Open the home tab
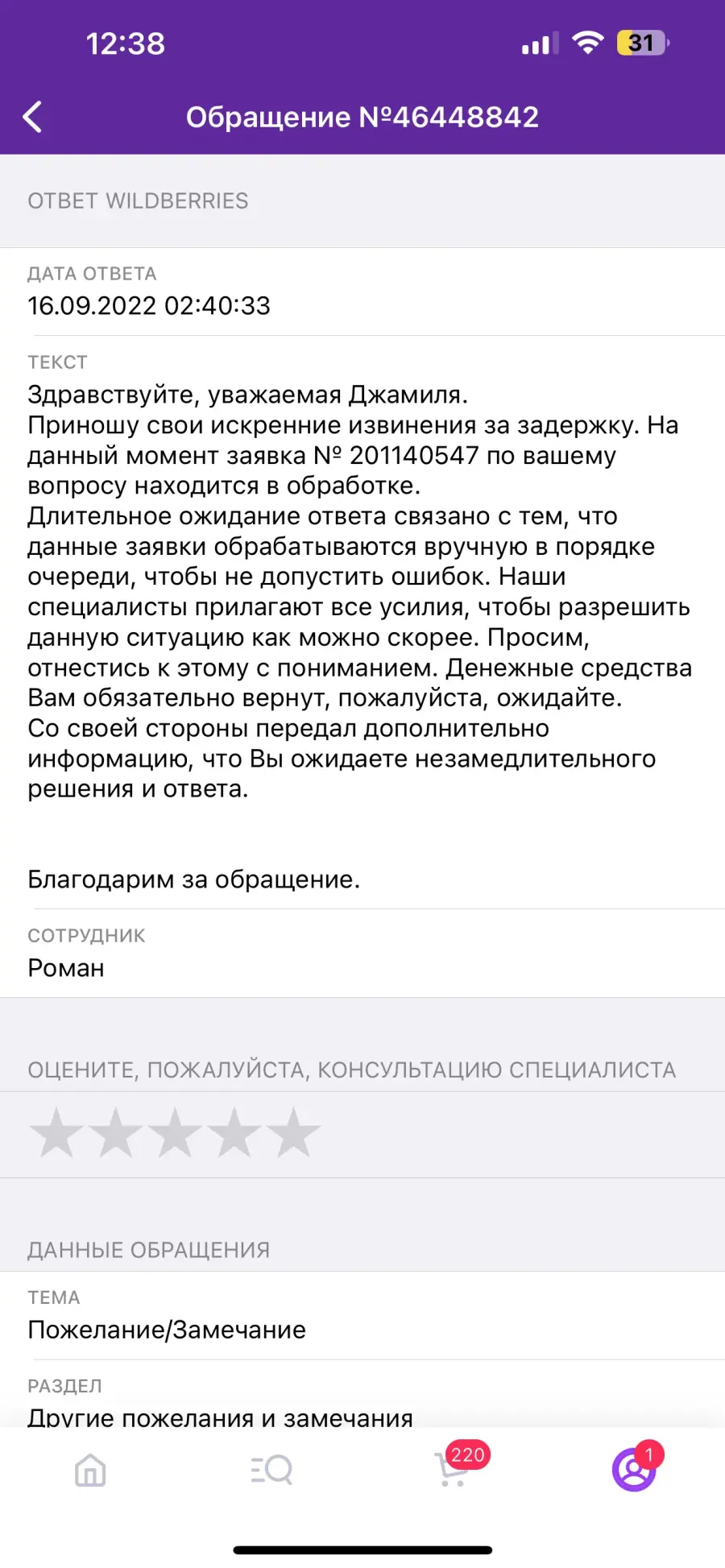The image size is (725, 1568). point(90,1471)
